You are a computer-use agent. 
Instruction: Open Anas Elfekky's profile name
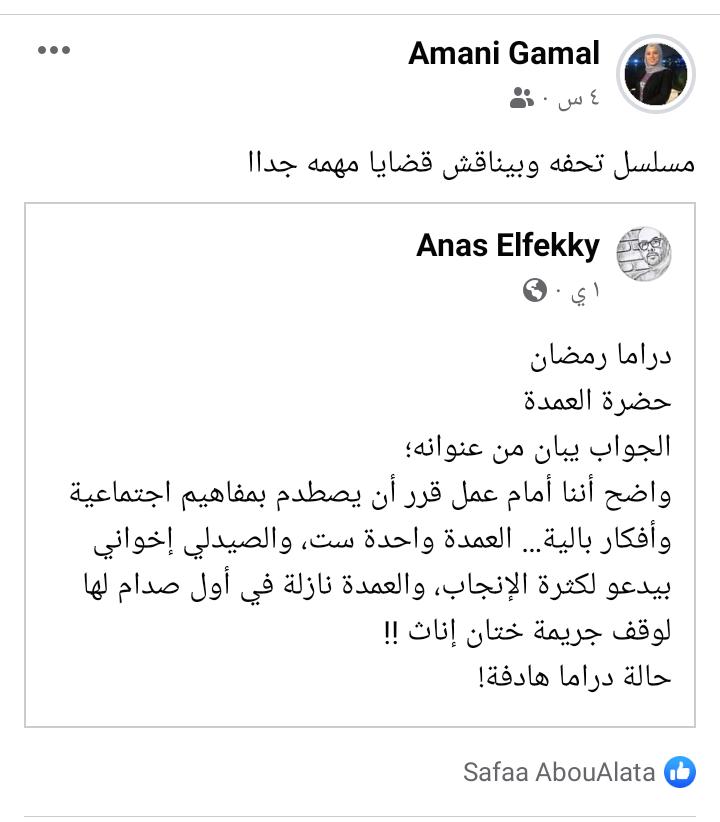click(507, 245)
